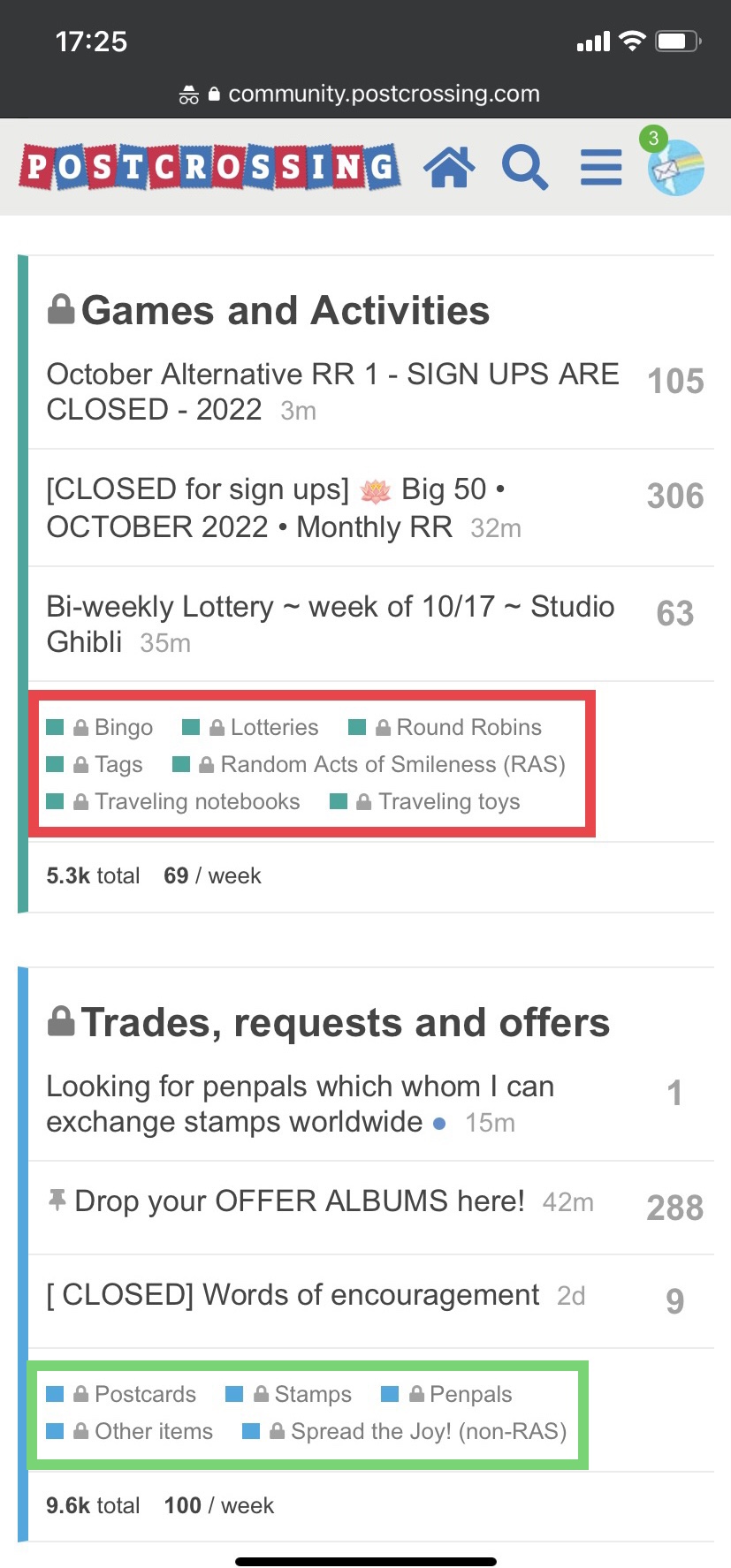This screenshot has width=731, height=1568.
Task: Open profile avatar with notifications
Action: [x=674, y=164]
